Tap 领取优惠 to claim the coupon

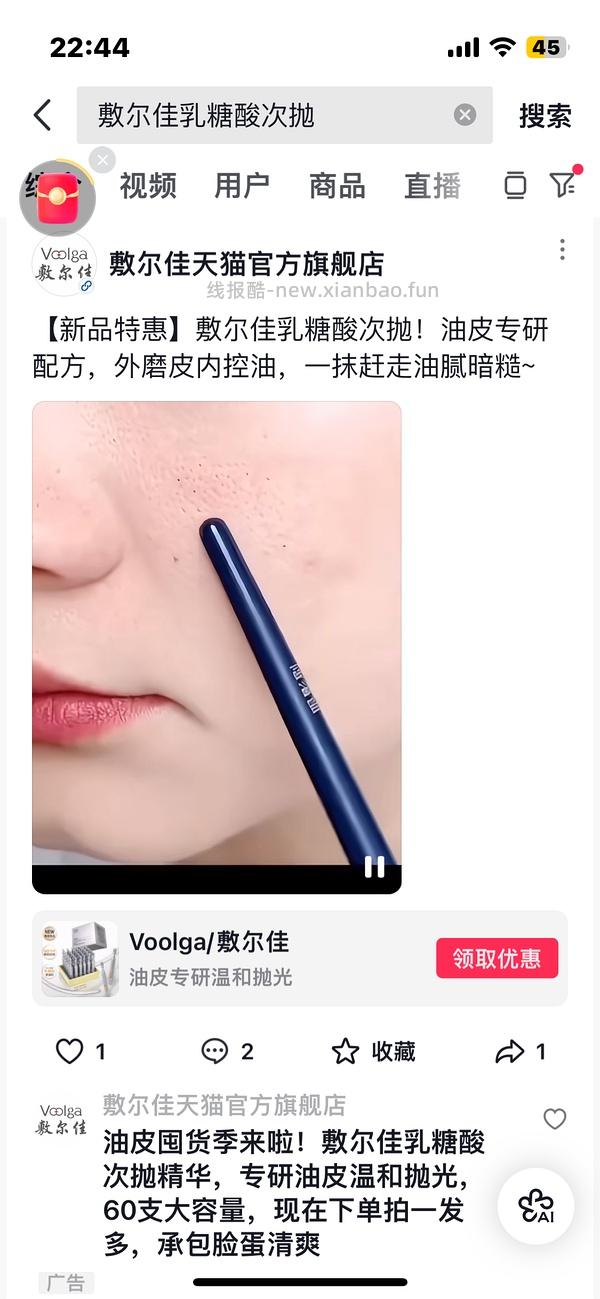496,958
